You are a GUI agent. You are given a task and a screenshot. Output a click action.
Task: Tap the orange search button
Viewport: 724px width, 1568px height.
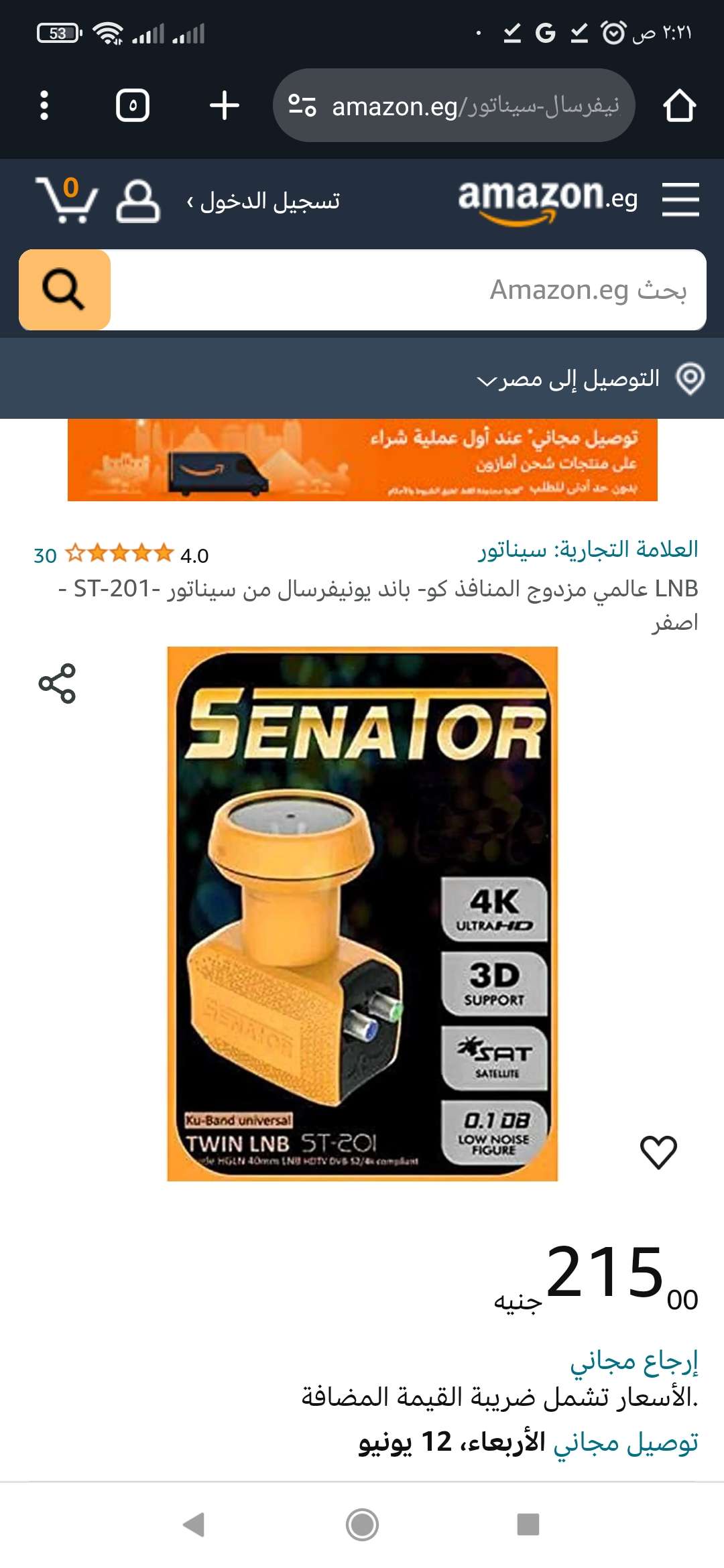point(65,290)
